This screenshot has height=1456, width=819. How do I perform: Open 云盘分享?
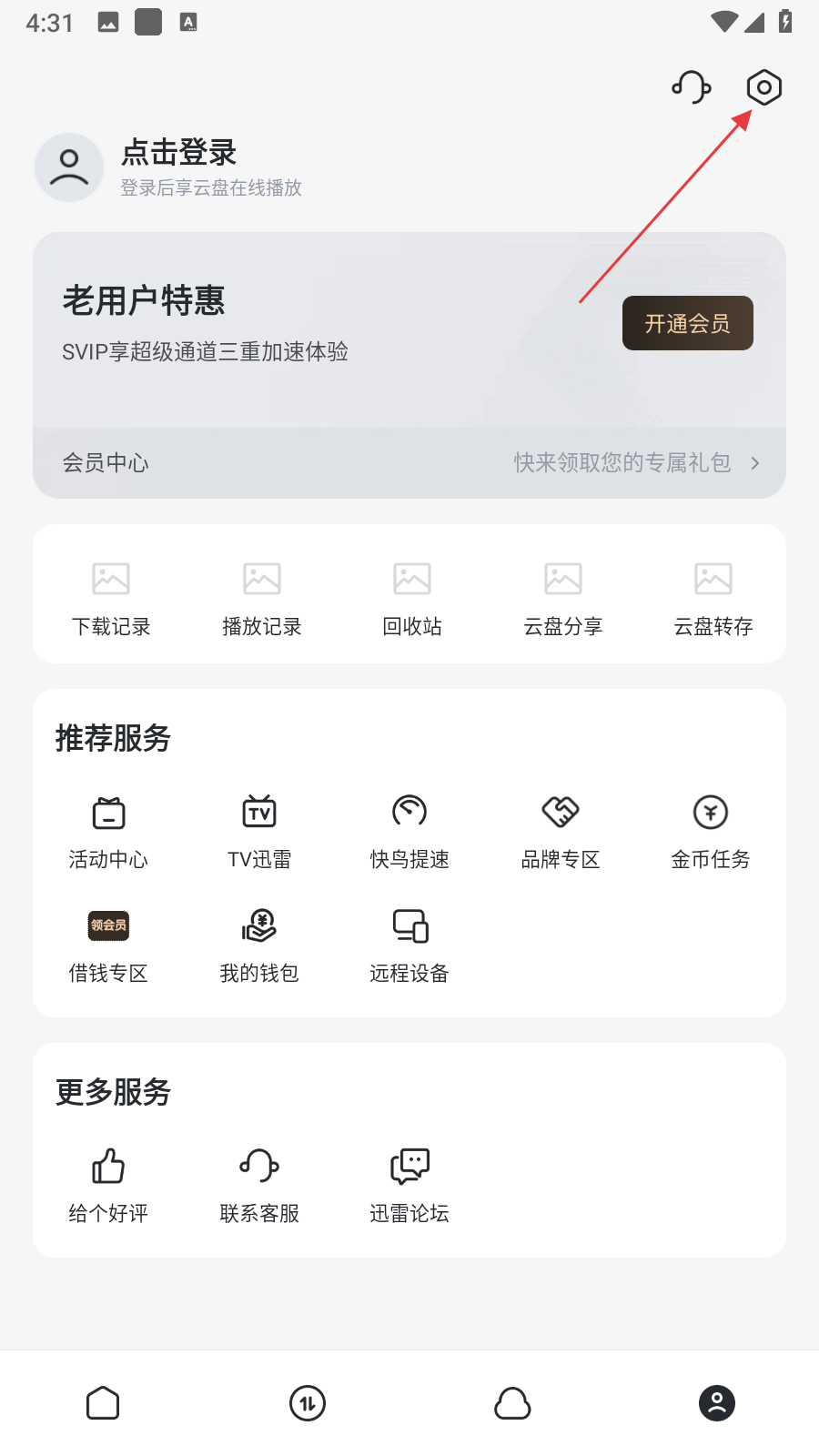(x=563, y=598)
